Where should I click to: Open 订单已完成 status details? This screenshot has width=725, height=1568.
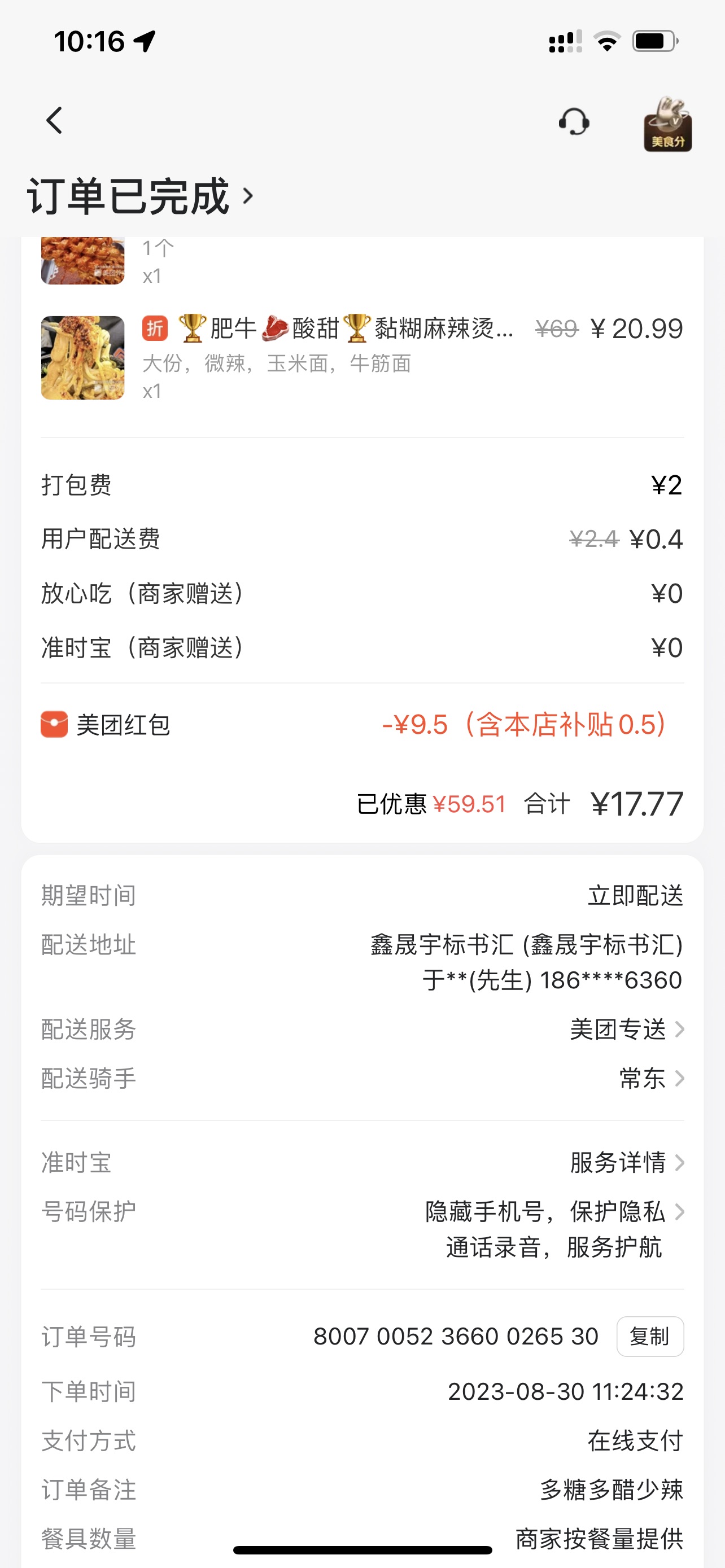coord(140,196)
